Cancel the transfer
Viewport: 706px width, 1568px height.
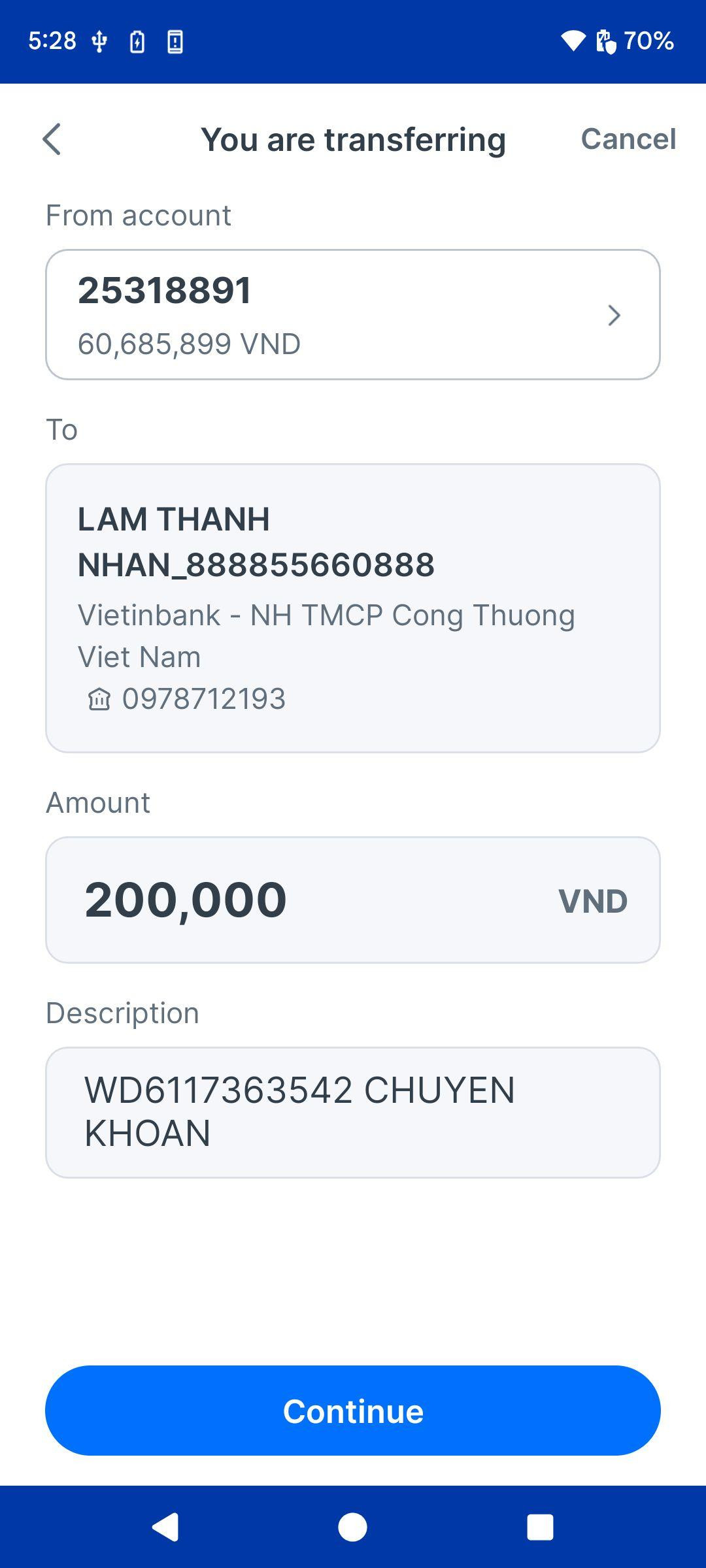628,139
